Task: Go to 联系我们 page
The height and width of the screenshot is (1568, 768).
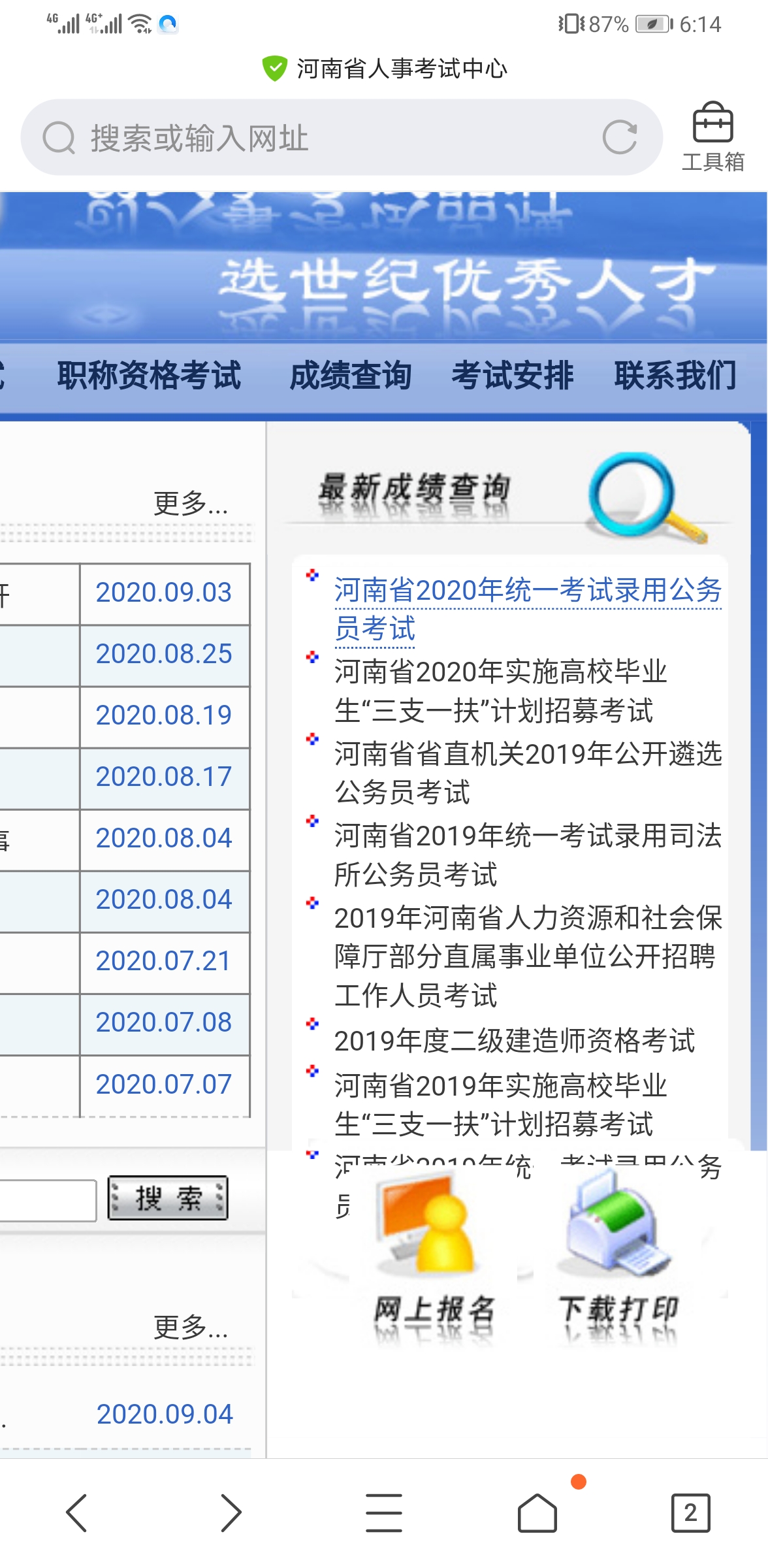Action: click(675, 376)
